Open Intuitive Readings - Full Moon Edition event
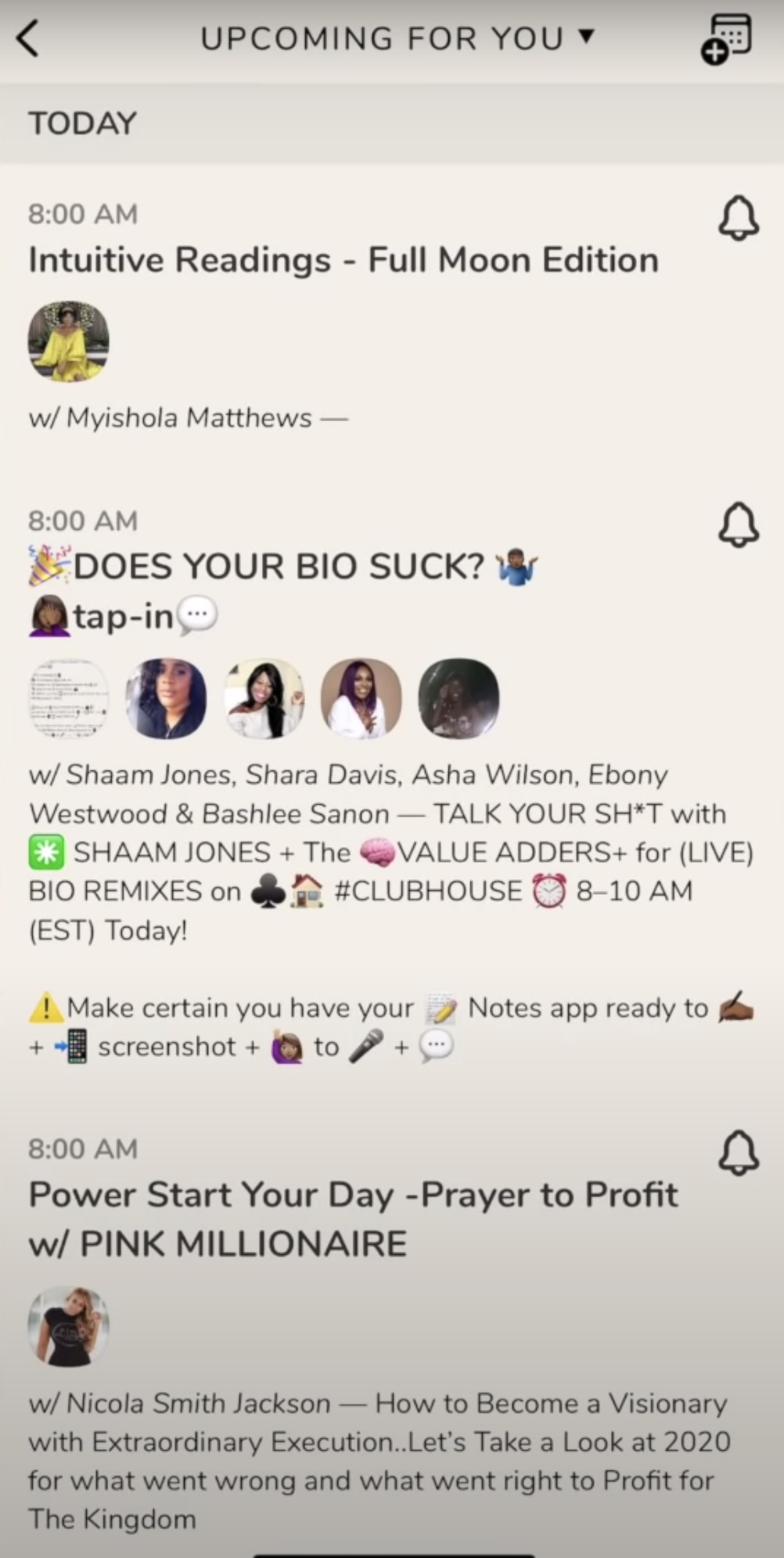784x1558 pixels. pyautogui.click(x=343, y=260)
